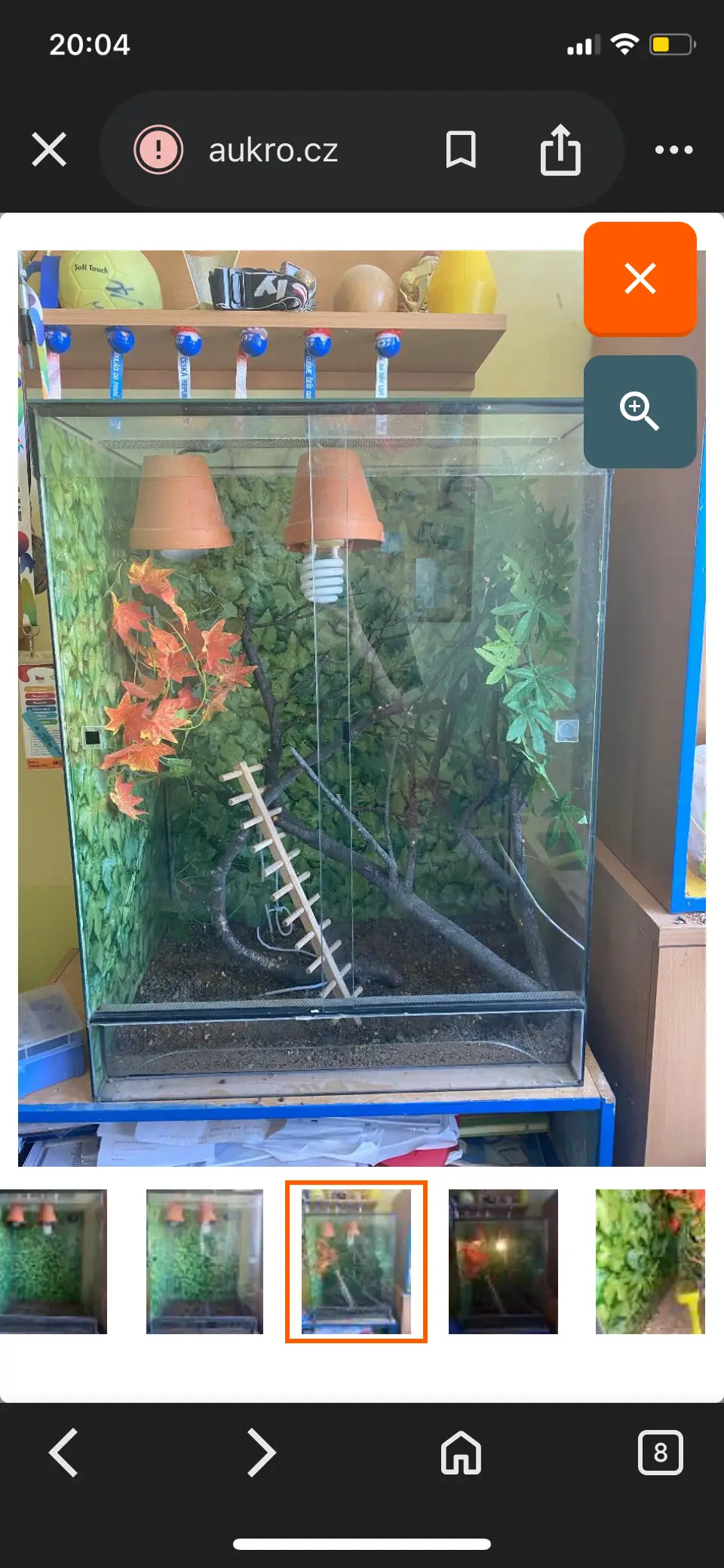The width and height of the screenshot is (724, 1568).
Task: Go back to the previous page
Action: (64, 1452)
